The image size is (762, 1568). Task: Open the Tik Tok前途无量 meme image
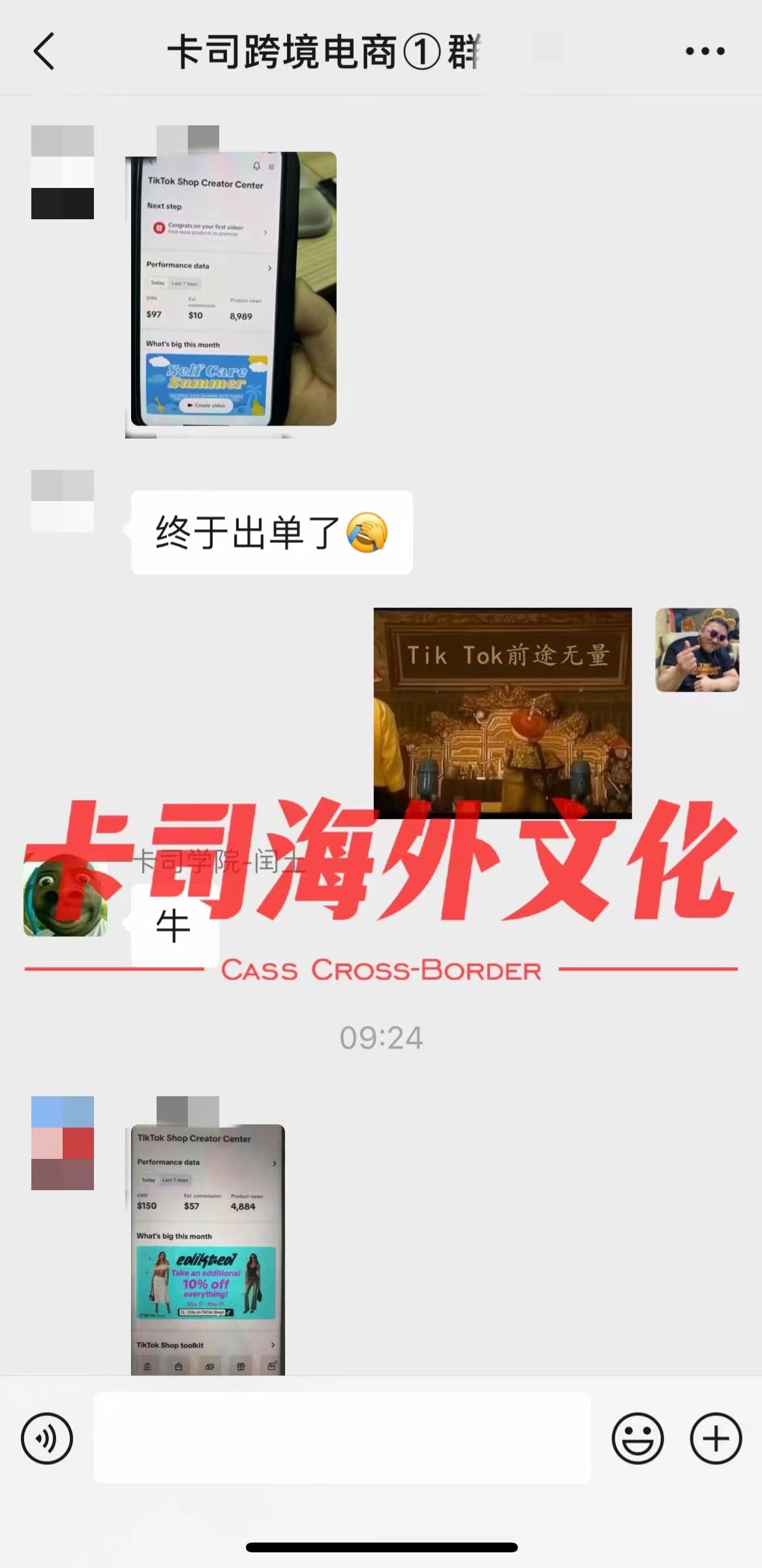[x=502, y=713]
